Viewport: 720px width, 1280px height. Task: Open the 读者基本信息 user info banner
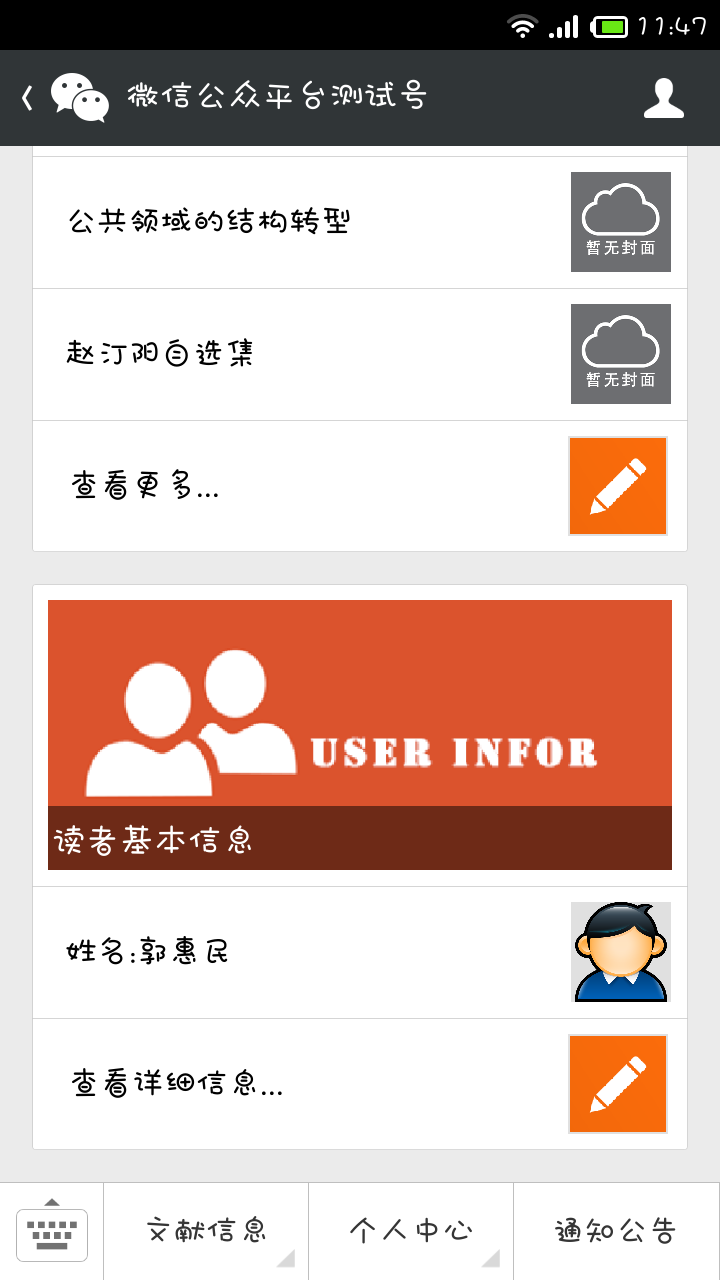click(360, 734)
